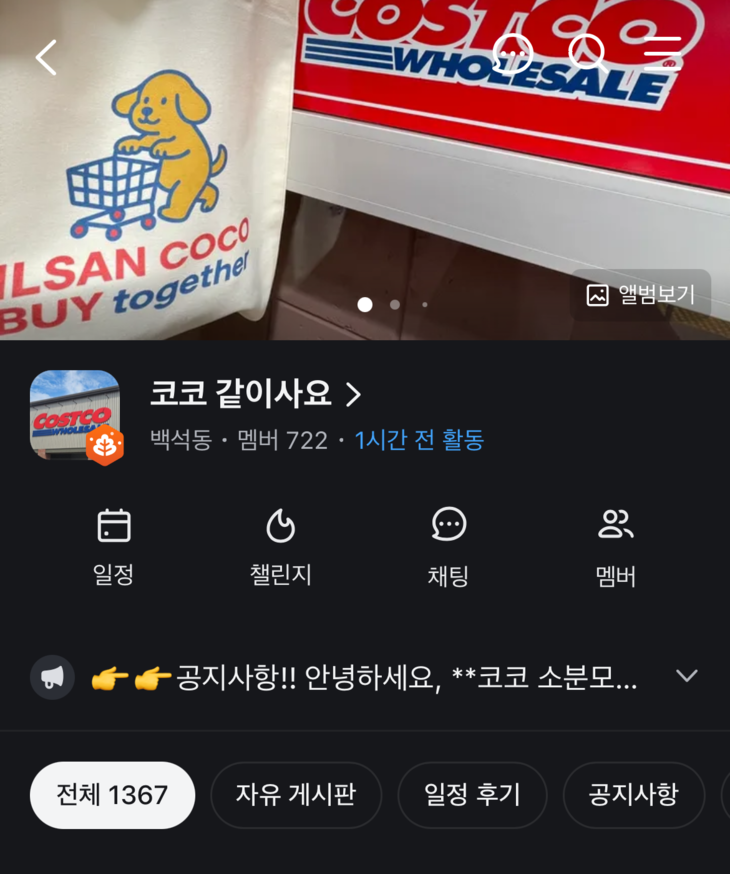730x874 pixels.
Task: Switch to the 일정 후기 tab
Action: pyautogui.click(x=472, y=795)
